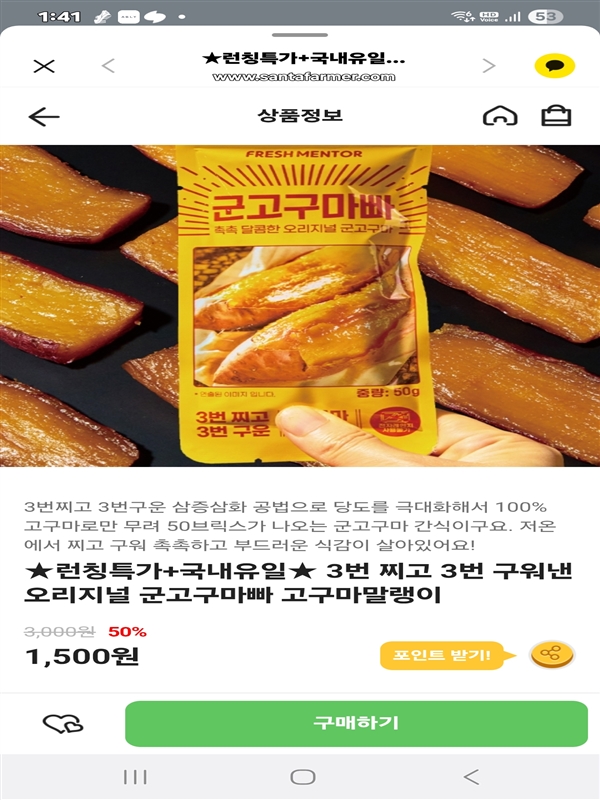Go to the previous browser page

(x=108, y=66)
